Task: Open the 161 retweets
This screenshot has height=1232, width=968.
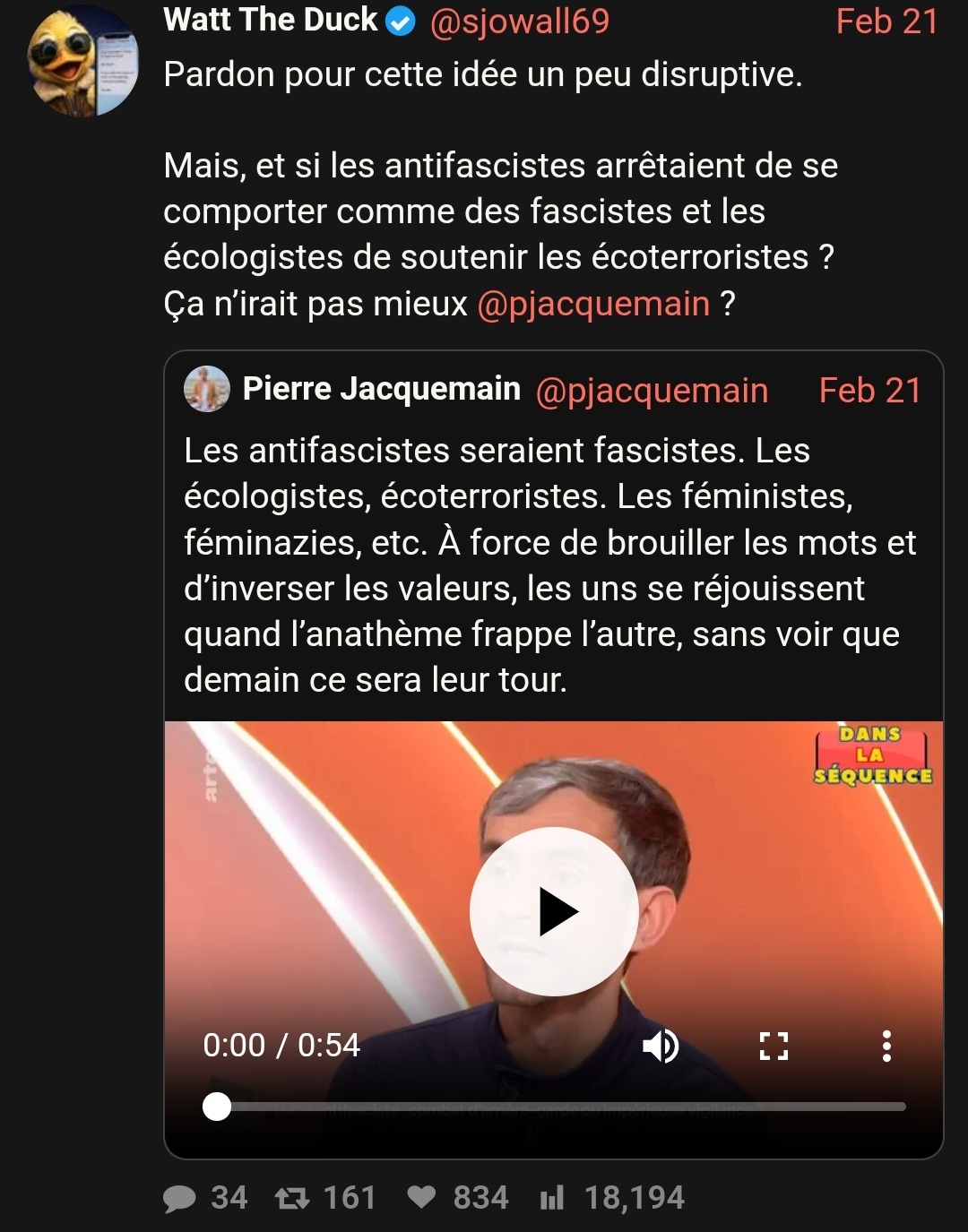Action: (325, 1198)
